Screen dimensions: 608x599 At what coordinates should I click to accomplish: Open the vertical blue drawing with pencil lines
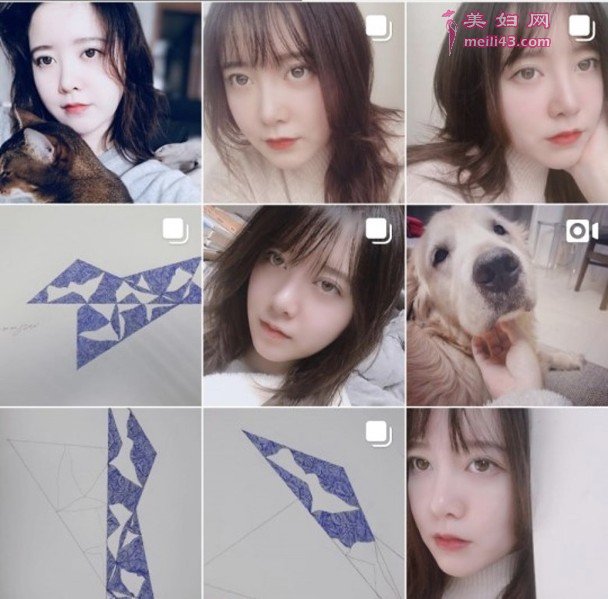[x=100, y=503]
